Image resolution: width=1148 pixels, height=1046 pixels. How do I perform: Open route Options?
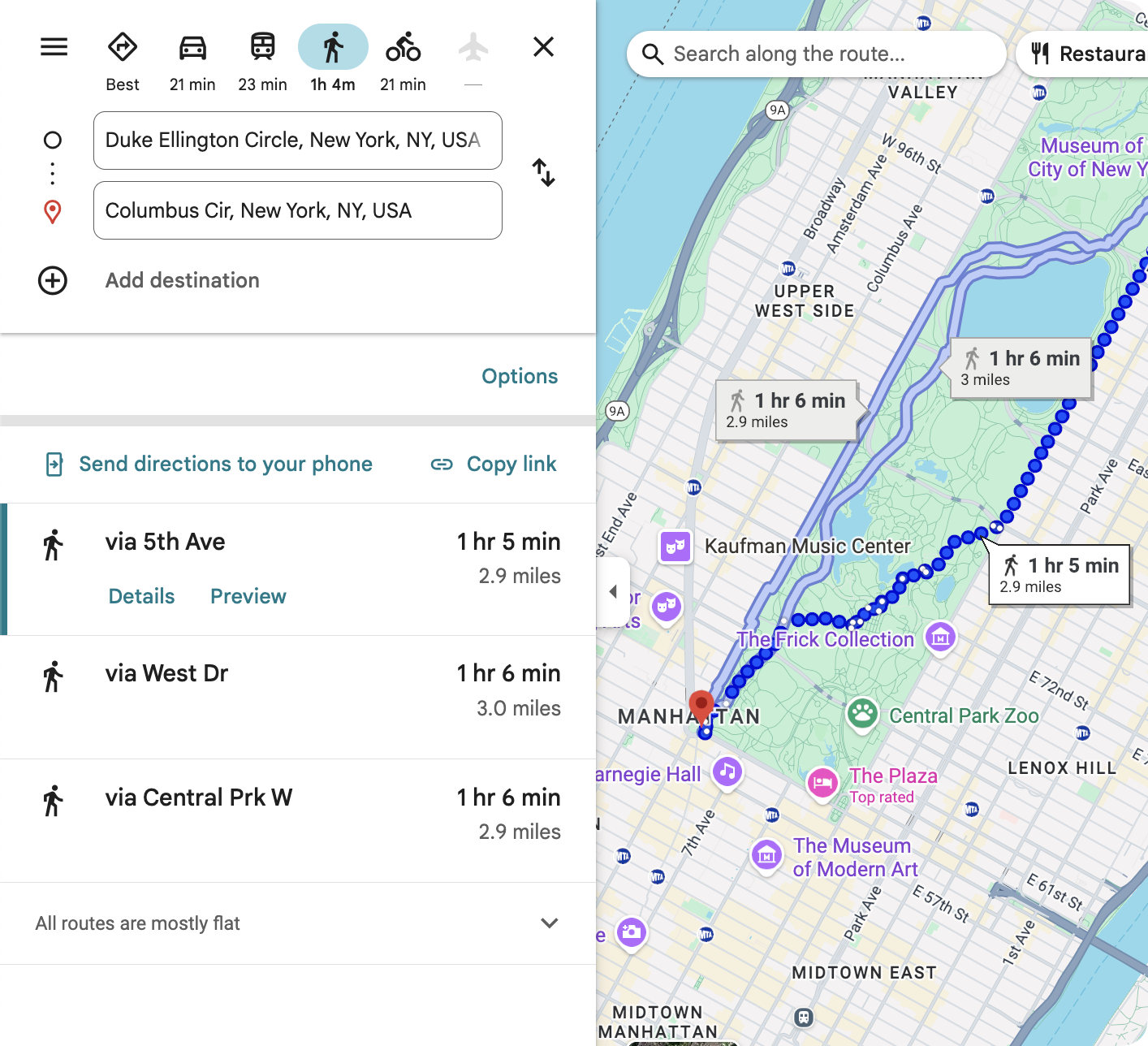point(520,376)
